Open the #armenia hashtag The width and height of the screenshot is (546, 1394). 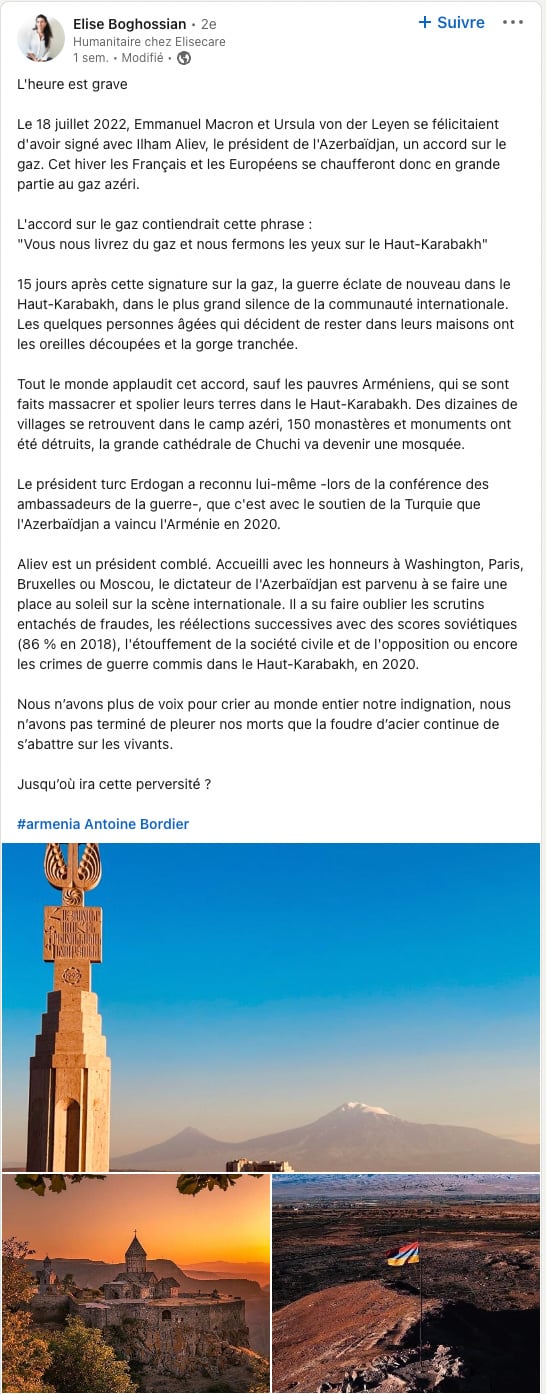(x=46, y=824)
